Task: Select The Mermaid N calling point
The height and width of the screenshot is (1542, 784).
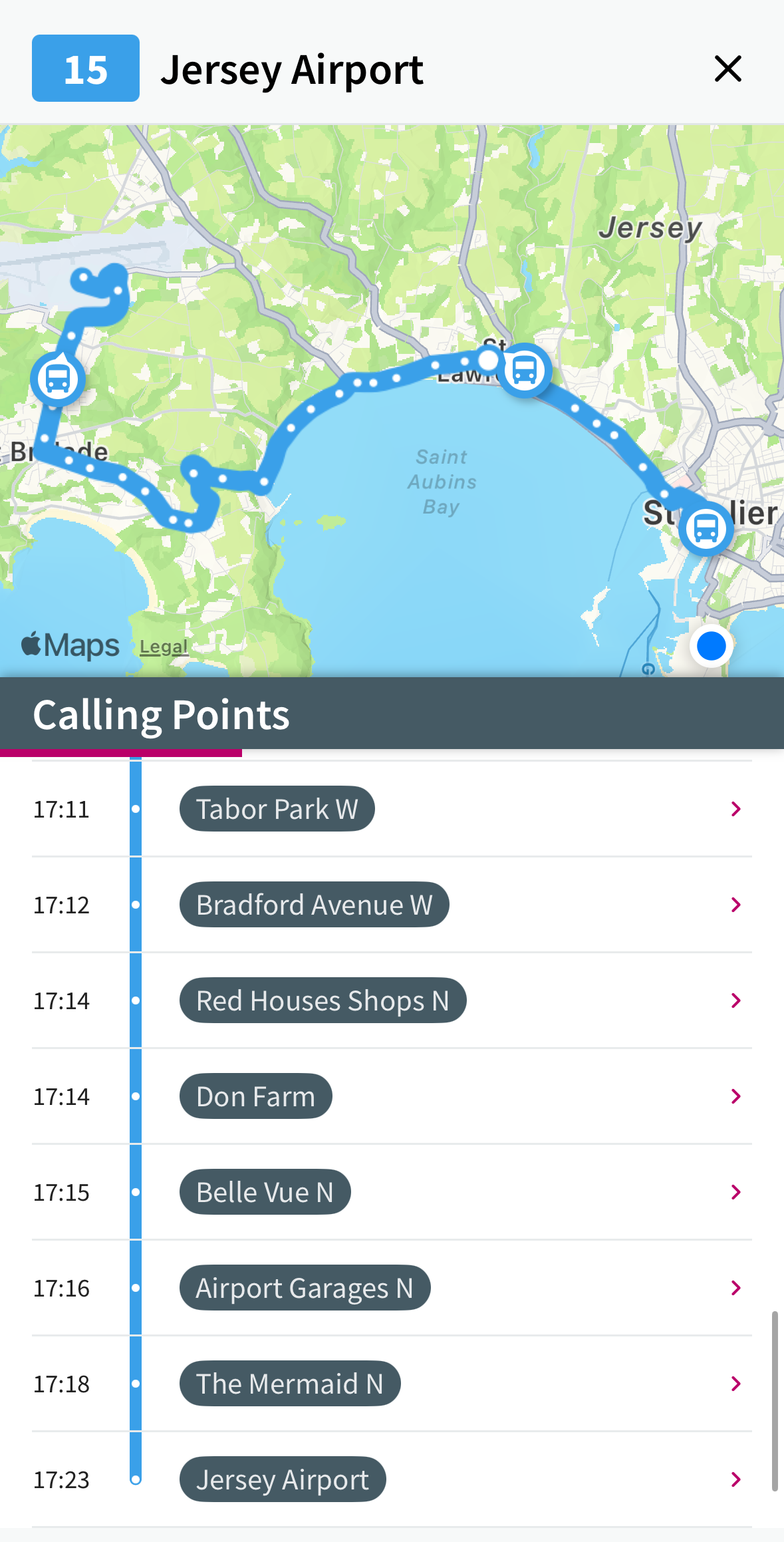Action: (289, 1384)
